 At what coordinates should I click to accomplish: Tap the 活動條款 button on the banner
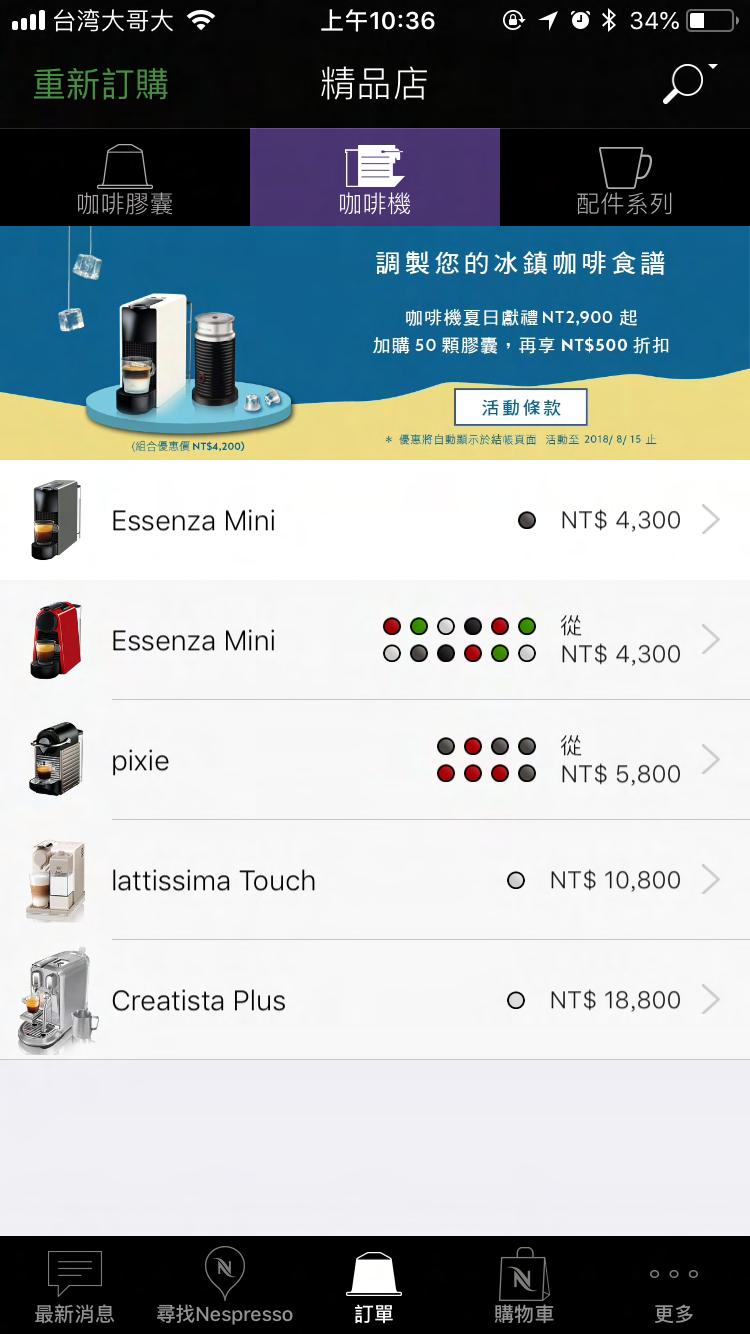[x=521, y=408]
